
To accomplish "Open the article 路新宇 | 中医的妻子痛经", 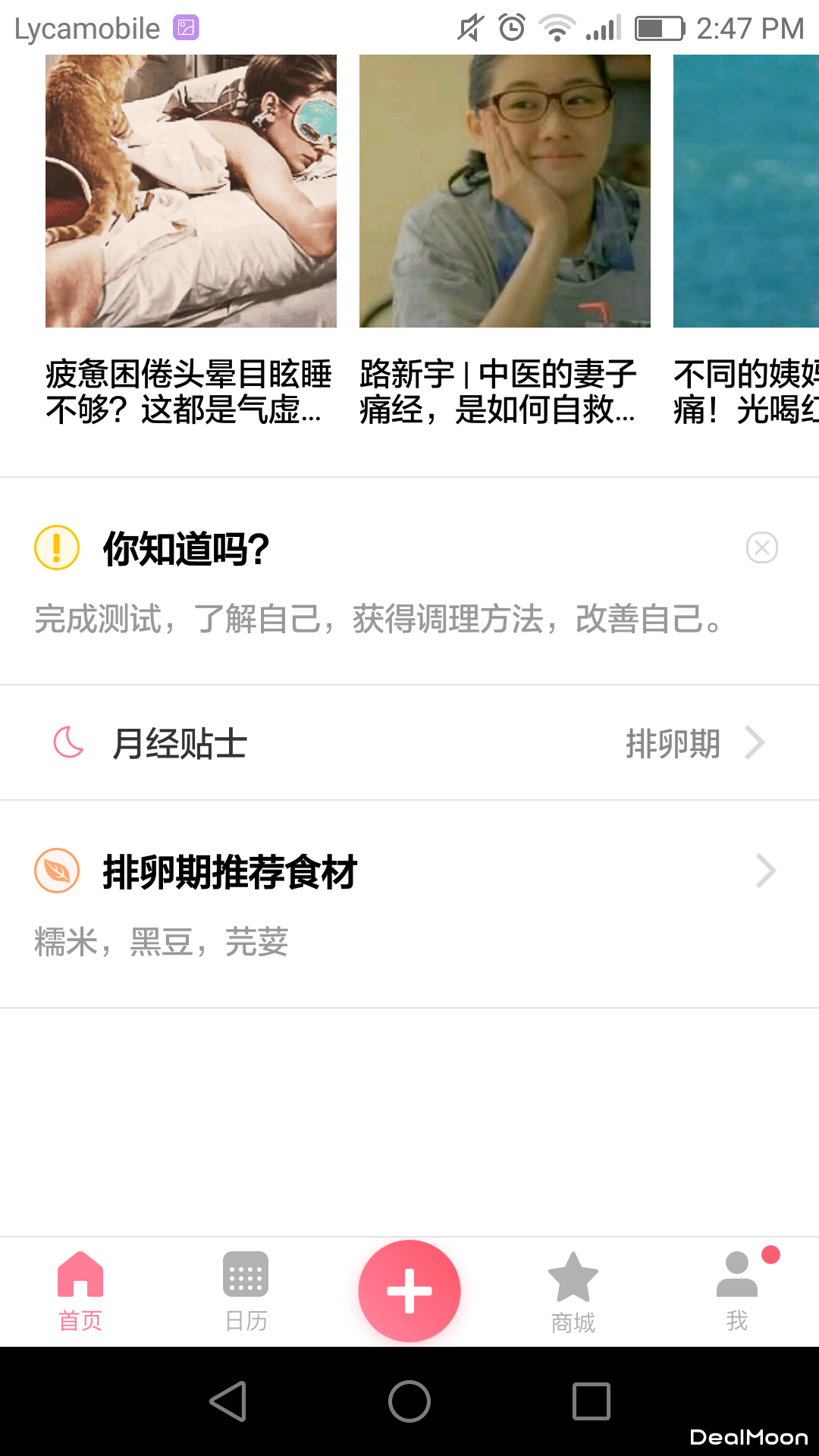I will click(x=504, y=239).
